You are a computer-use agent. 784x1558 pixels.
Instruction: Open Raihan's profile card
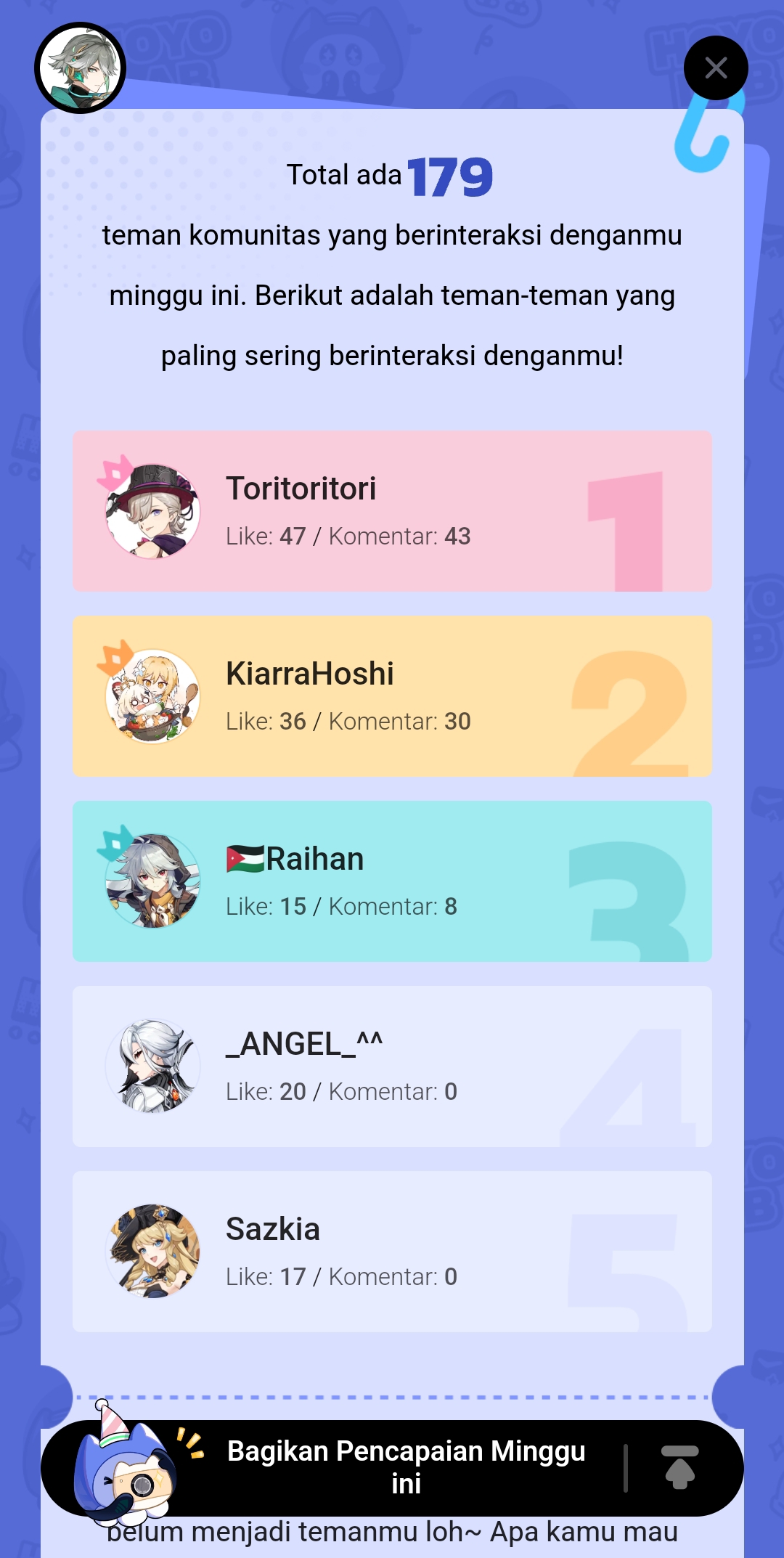click(x=392, y=881)
